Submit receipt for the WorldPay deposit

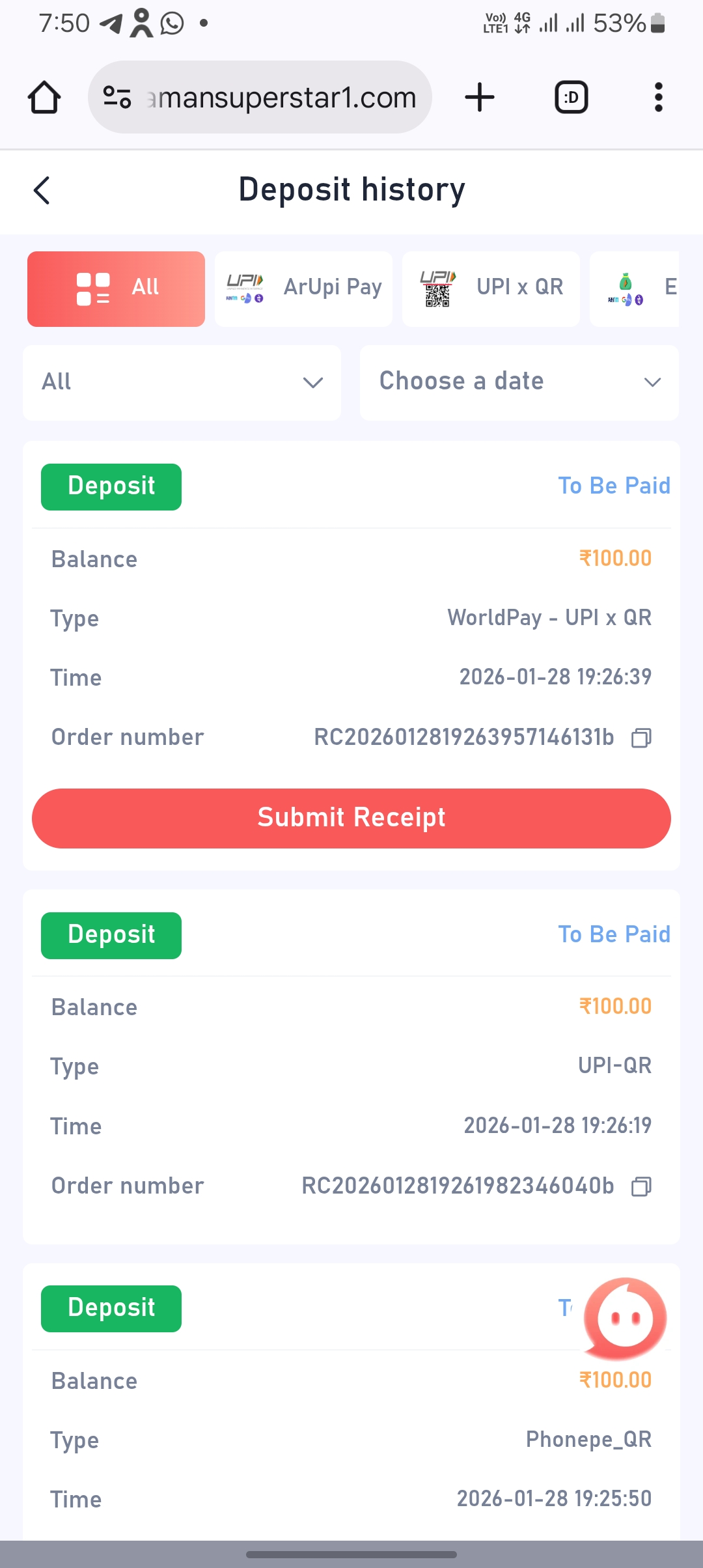click(351, 818)
